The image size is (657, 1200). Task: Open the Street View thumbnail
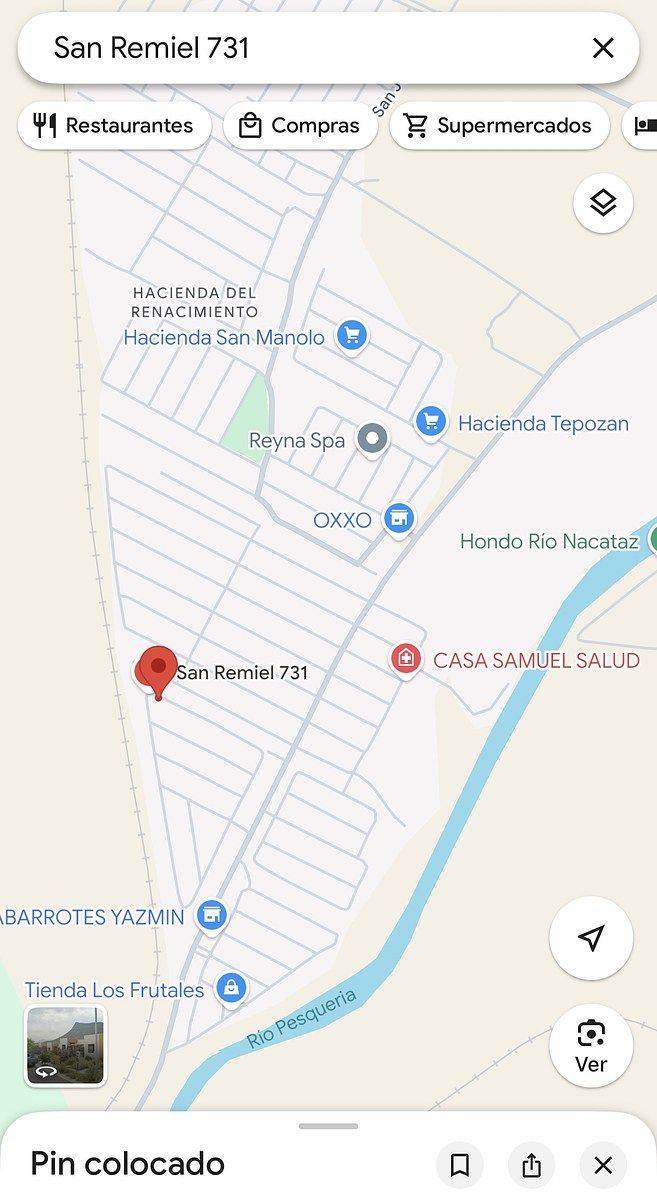pyautogui.click(x=65, y=1046)
